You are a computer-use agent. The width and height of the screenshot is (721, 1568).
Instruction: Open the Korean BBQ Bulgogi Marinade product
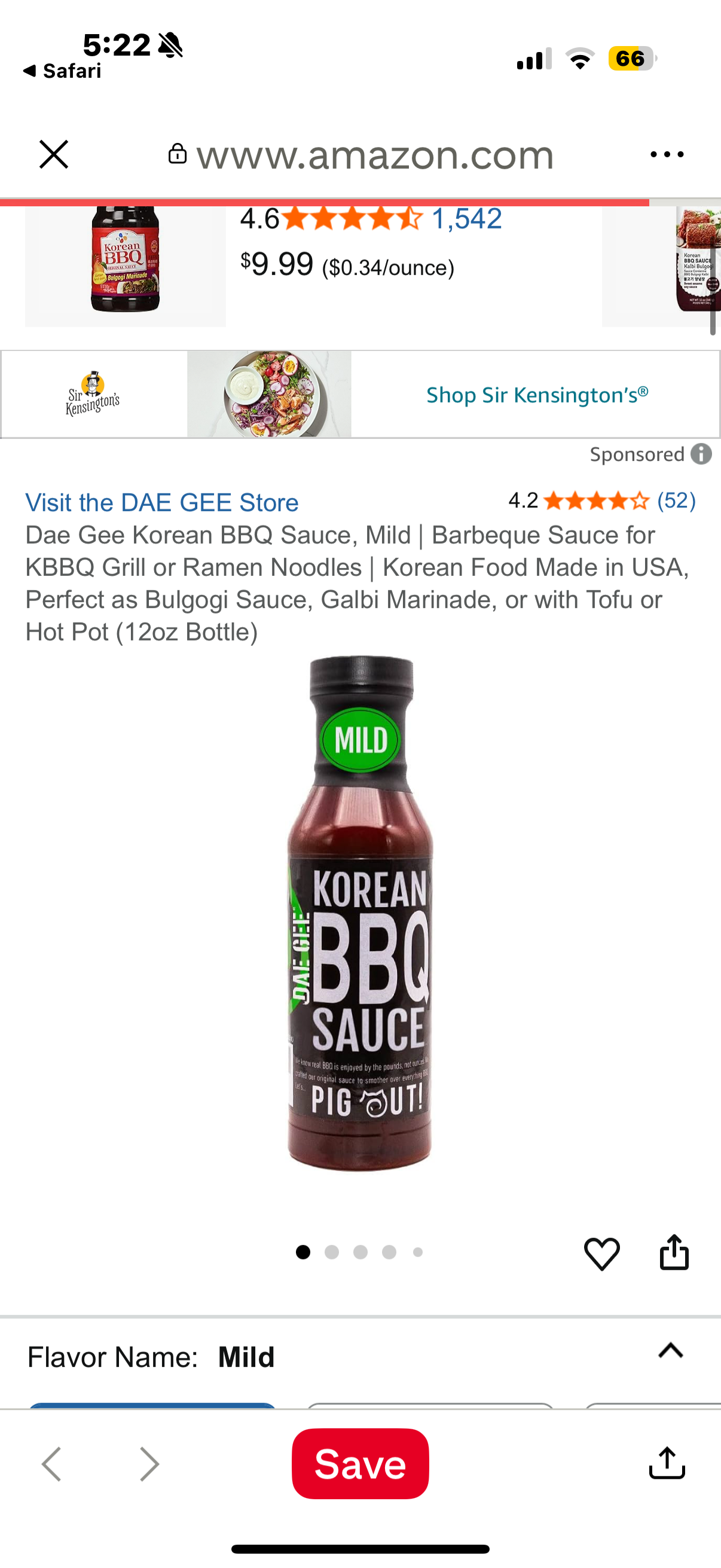pyautogui.click(x=126, y=262)
